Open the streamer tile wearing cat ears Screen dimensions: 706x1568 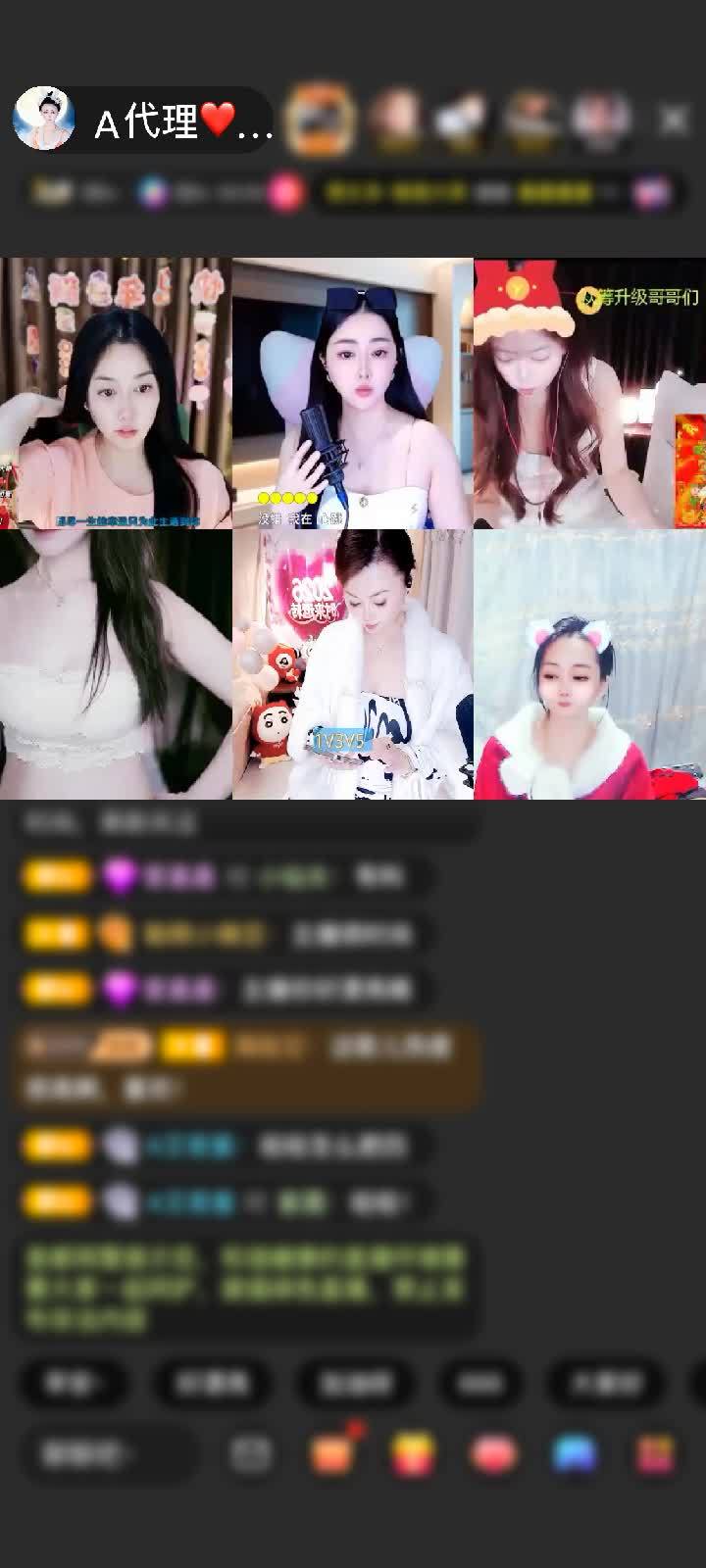coord(589,664)
